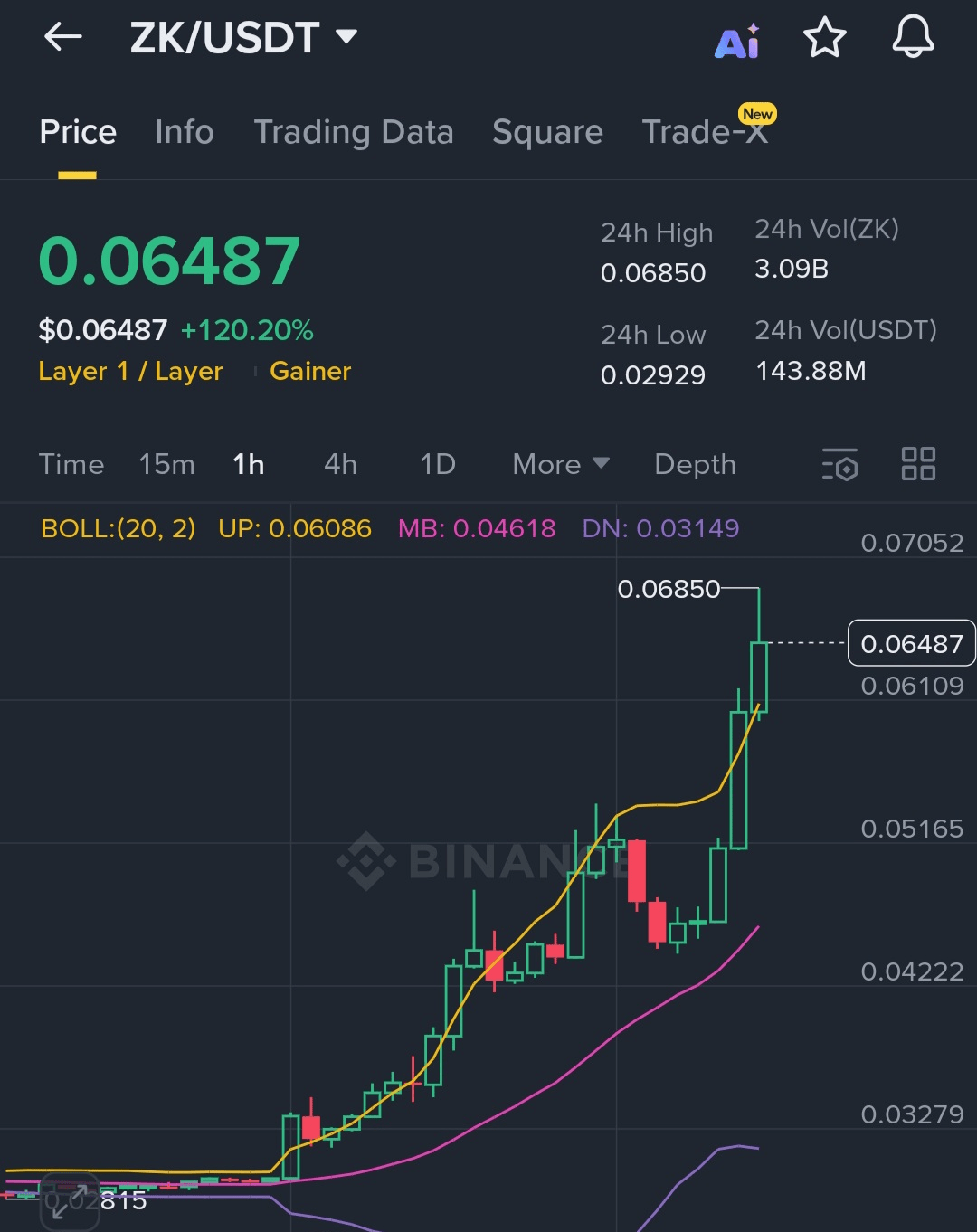Open the Square tab

(547, 132)
